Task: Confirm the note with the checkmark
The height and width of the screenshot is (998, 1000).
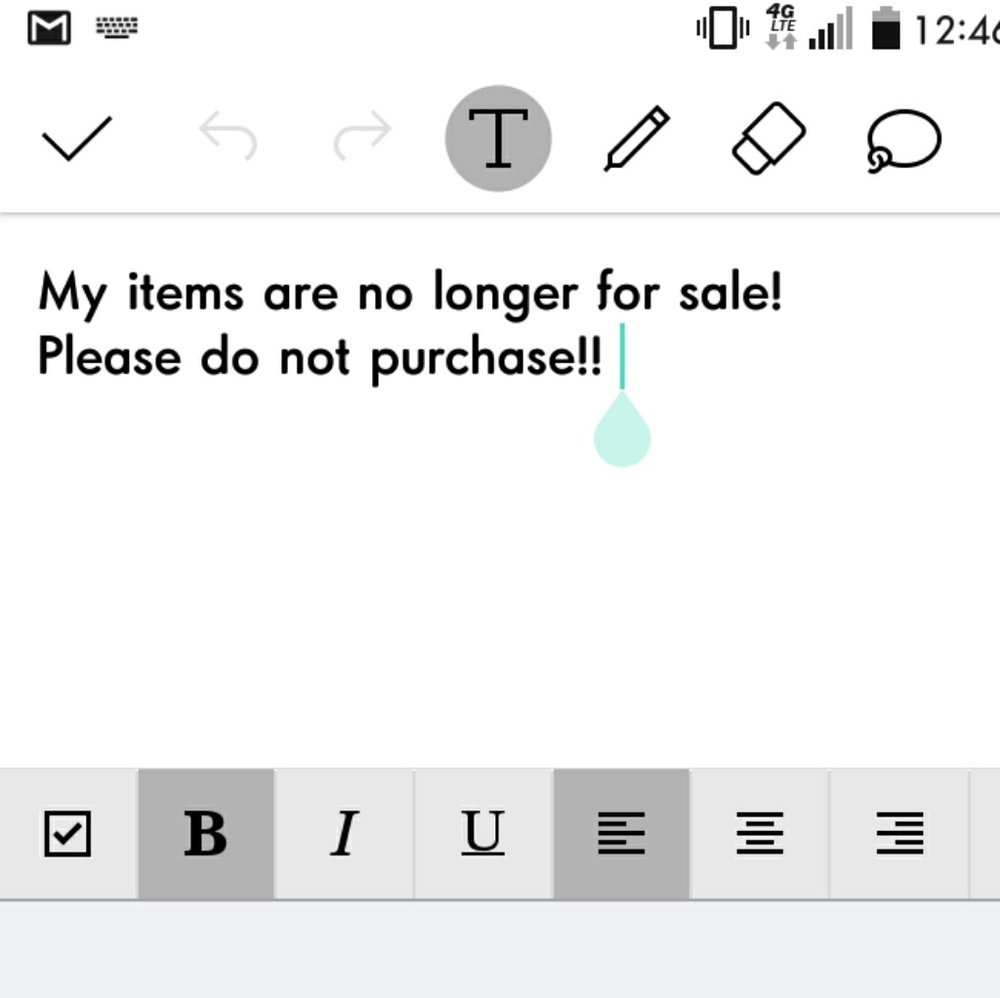Action: 76,138
